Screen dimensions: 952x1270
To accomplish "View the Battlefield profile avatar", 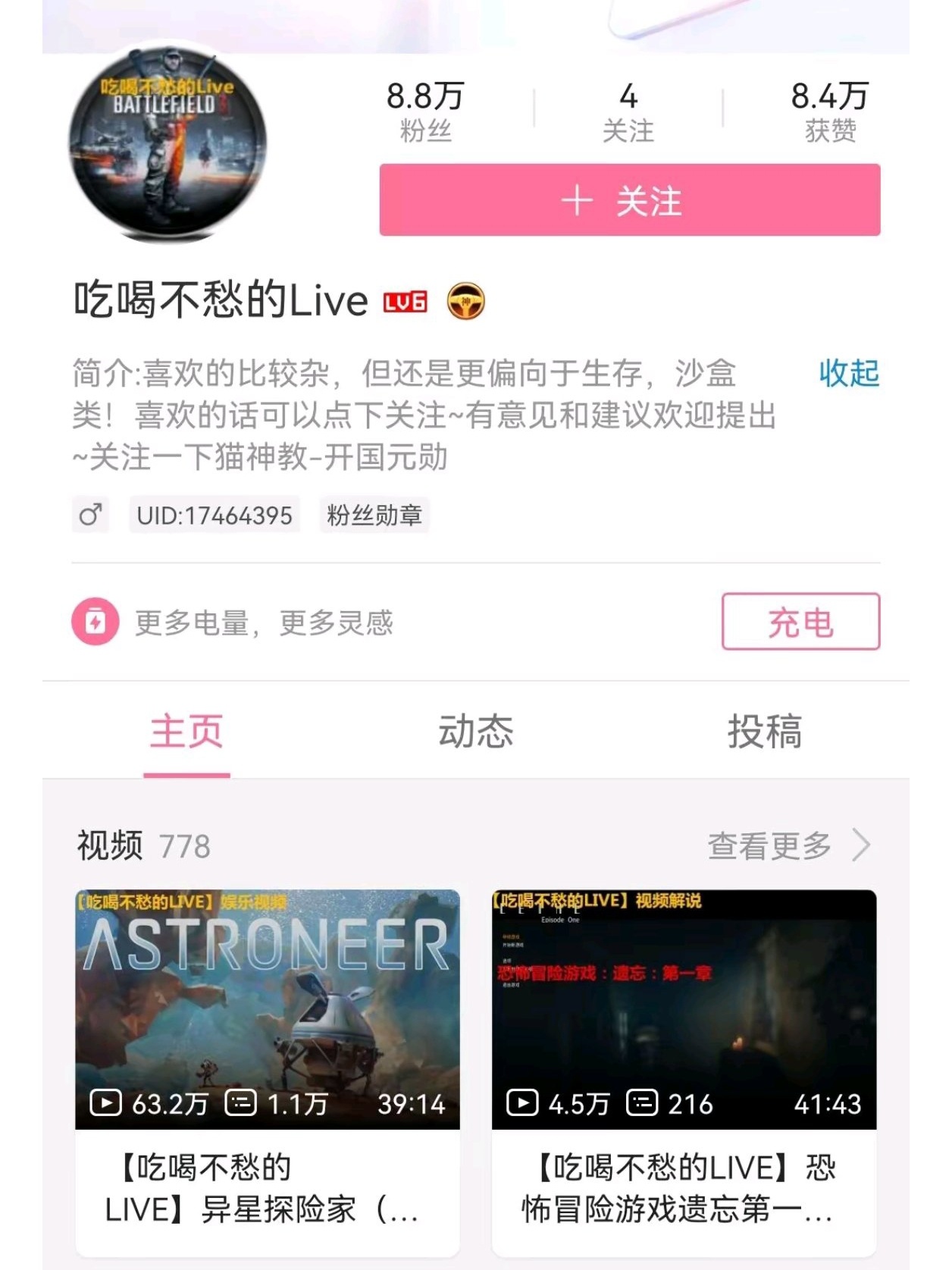I will tap(168, 143).
